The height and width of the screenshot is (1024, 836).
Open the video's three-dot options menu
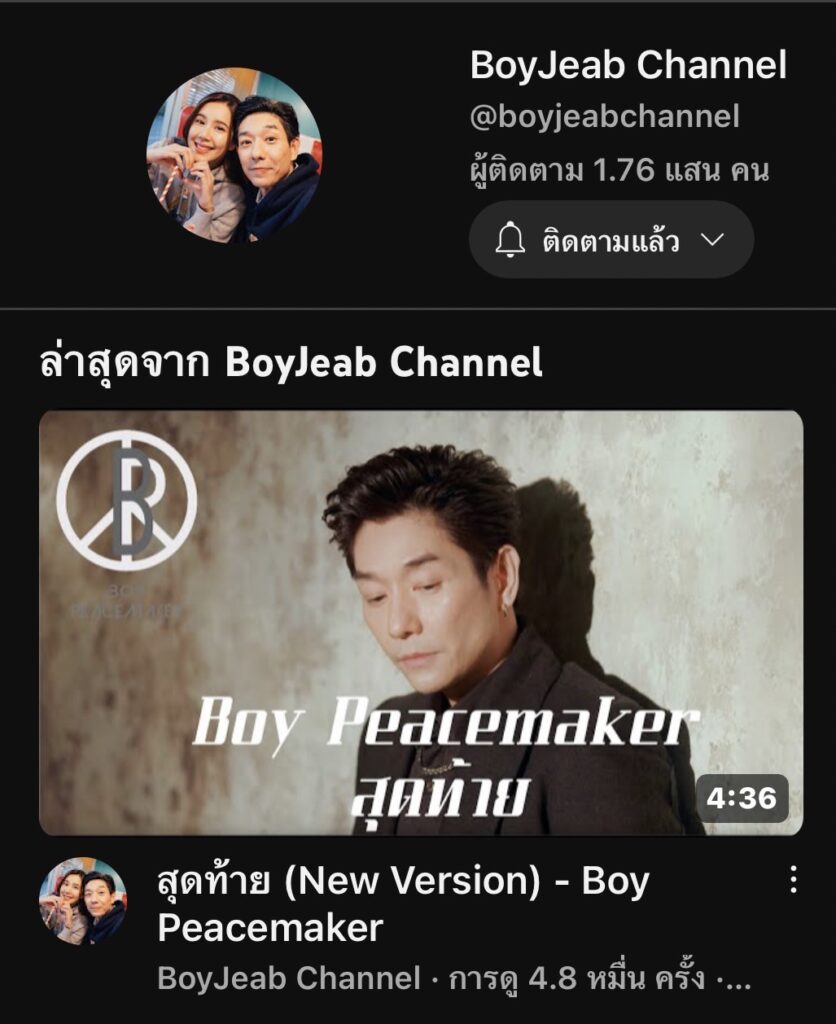[793, 880]
